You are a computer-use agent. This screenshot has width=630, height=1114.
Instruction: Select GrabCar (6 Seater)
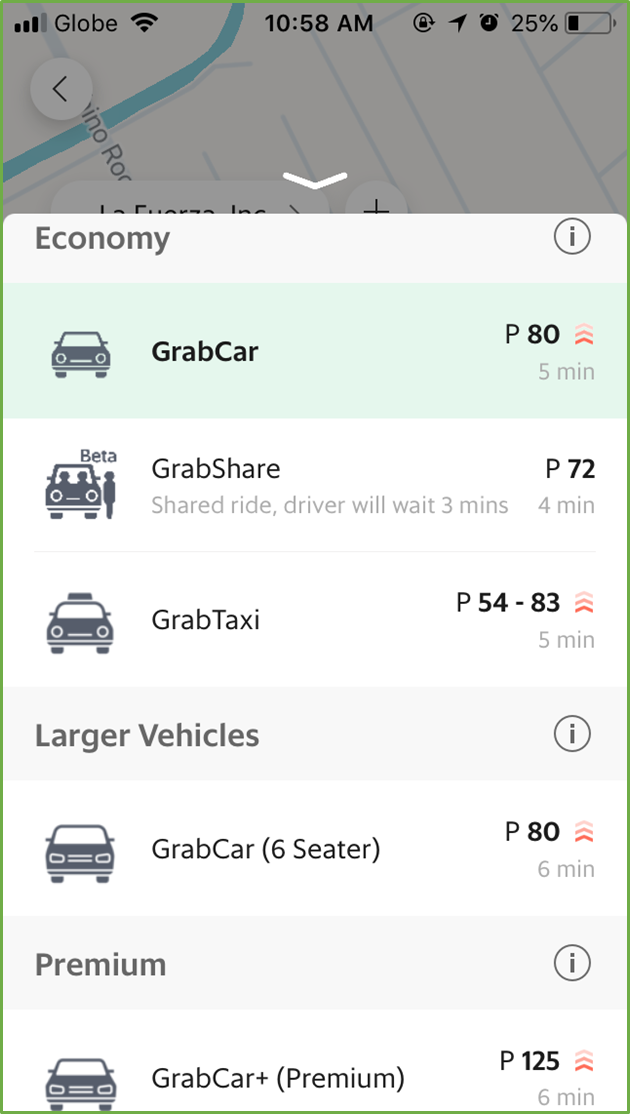tap(315, 848)
